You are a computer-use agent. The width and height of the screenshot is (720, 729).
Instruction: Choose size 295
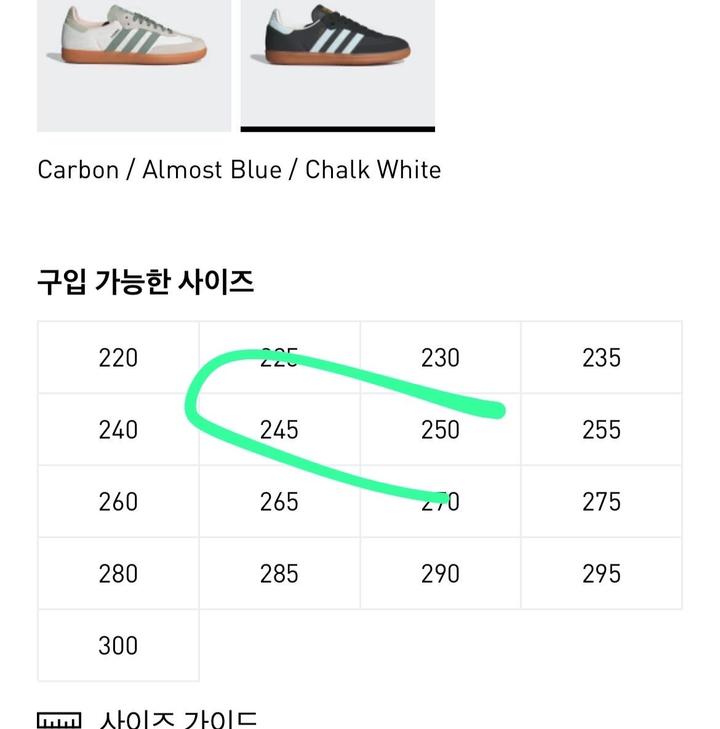[x=601, y=574]
